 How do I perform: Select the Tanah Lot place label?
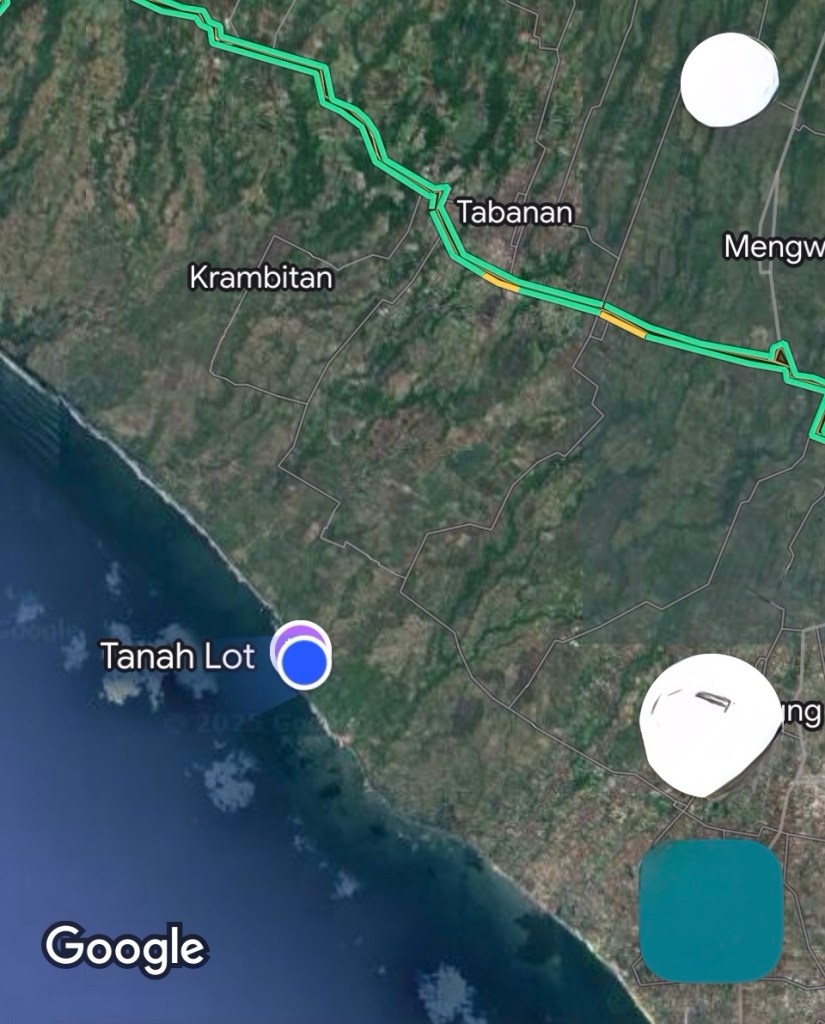point(177,656)
